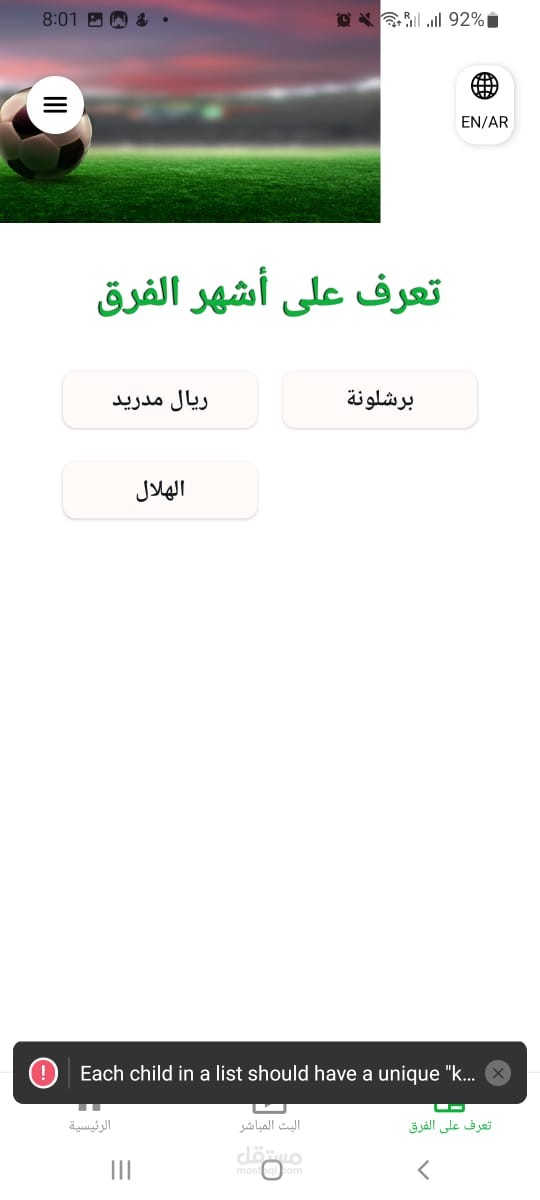
Task: Open the ريال مدريد team card
Action: click(160, 400)
